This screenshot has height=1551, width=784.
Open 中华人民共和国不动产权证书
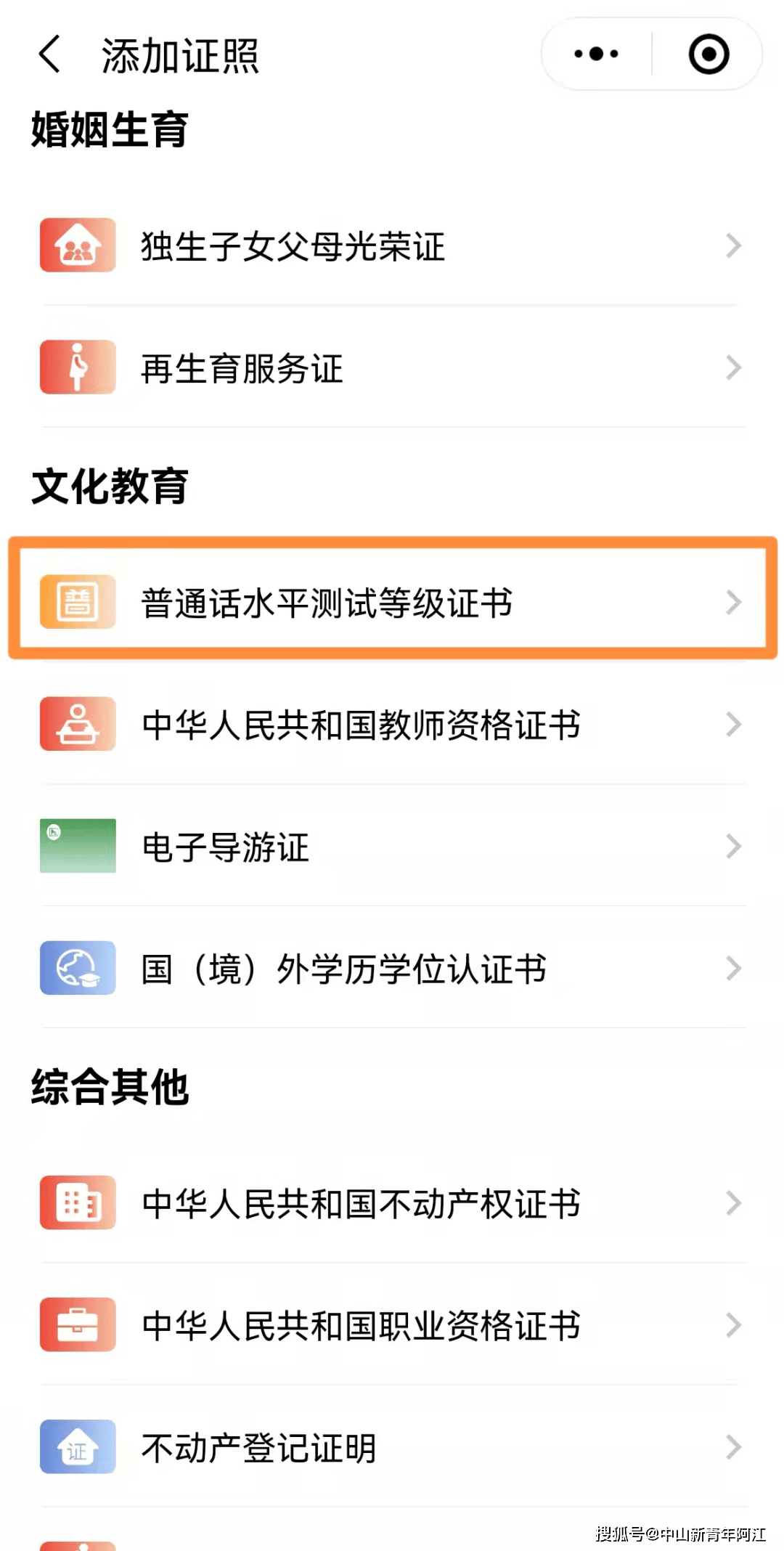click(x=392, y=1203)
